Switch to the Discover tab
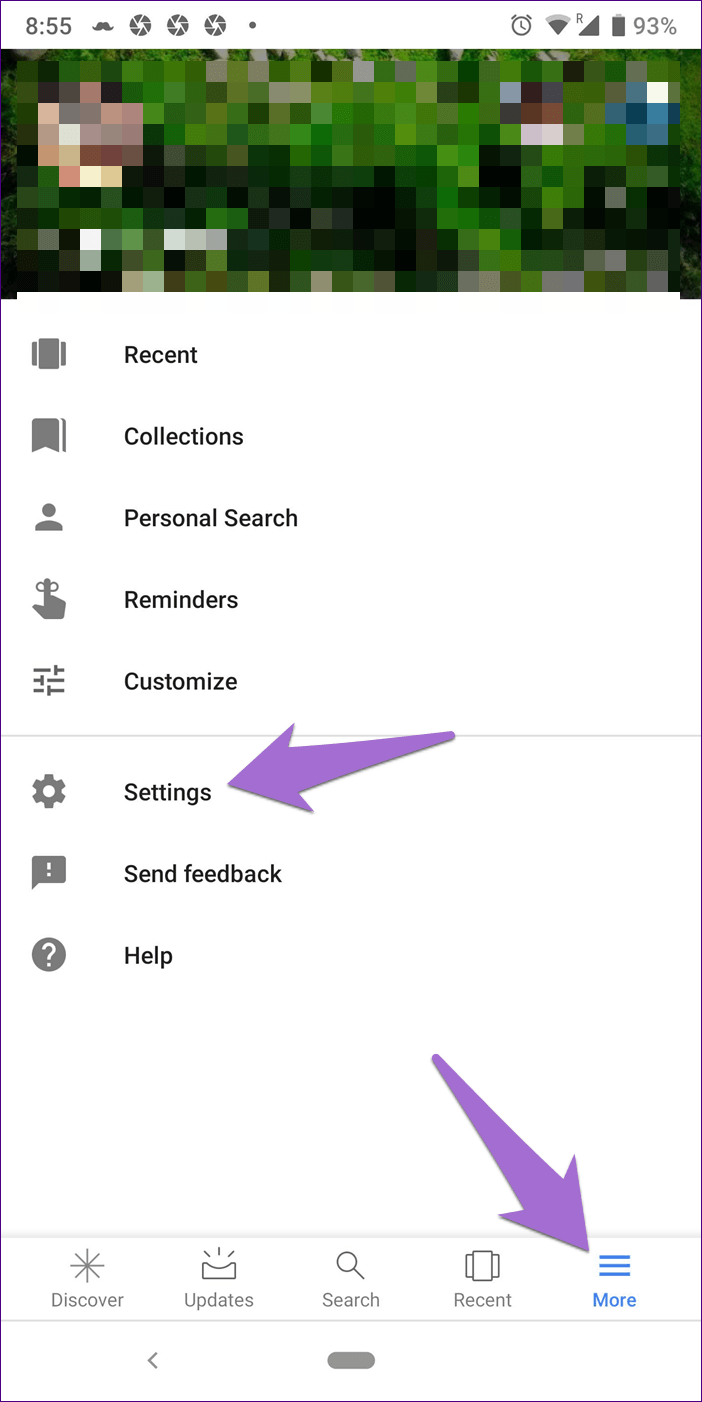702x1402 pixels. [88, 1280]
